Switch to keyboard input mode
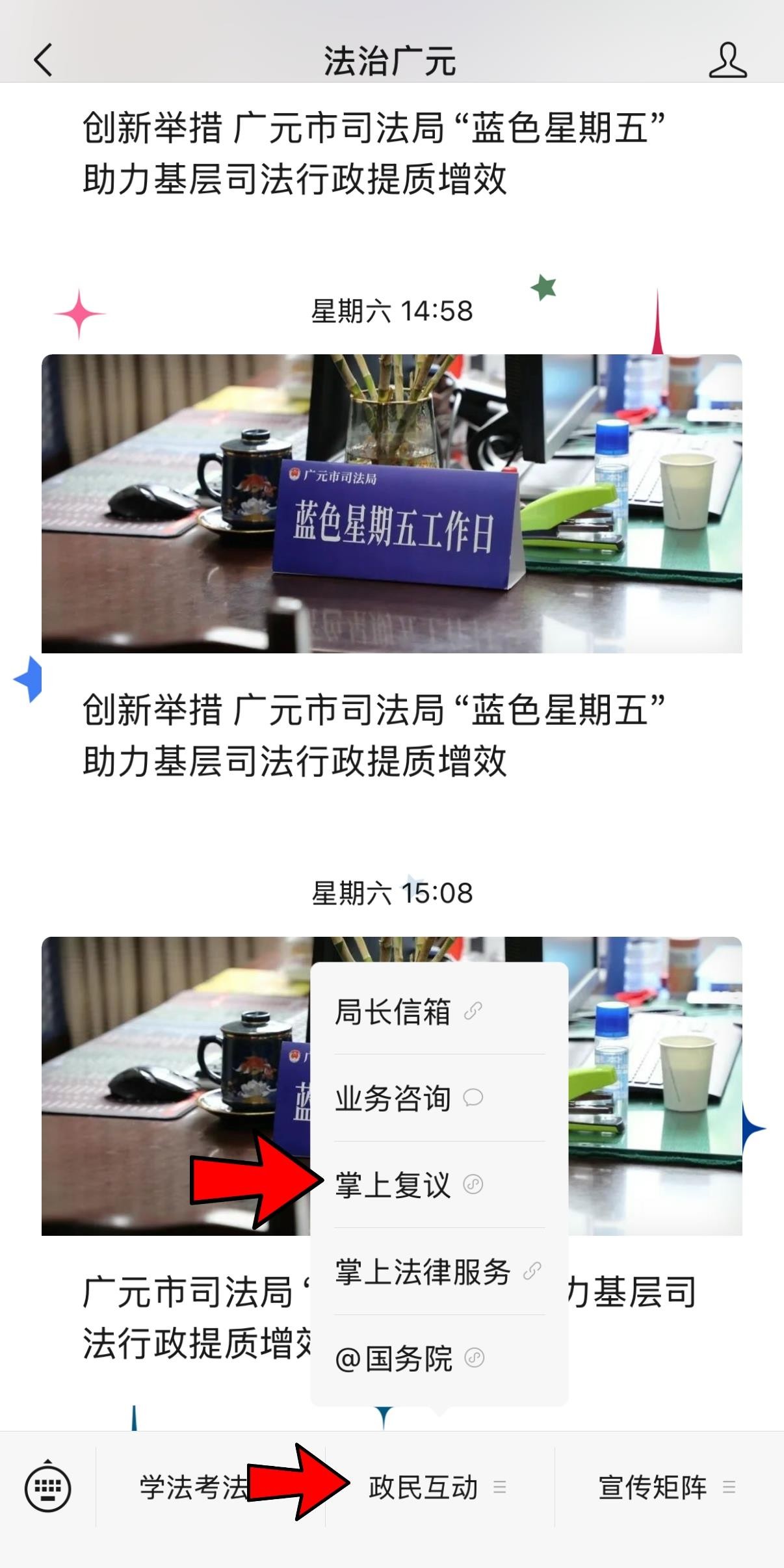 pos(47,1487)
